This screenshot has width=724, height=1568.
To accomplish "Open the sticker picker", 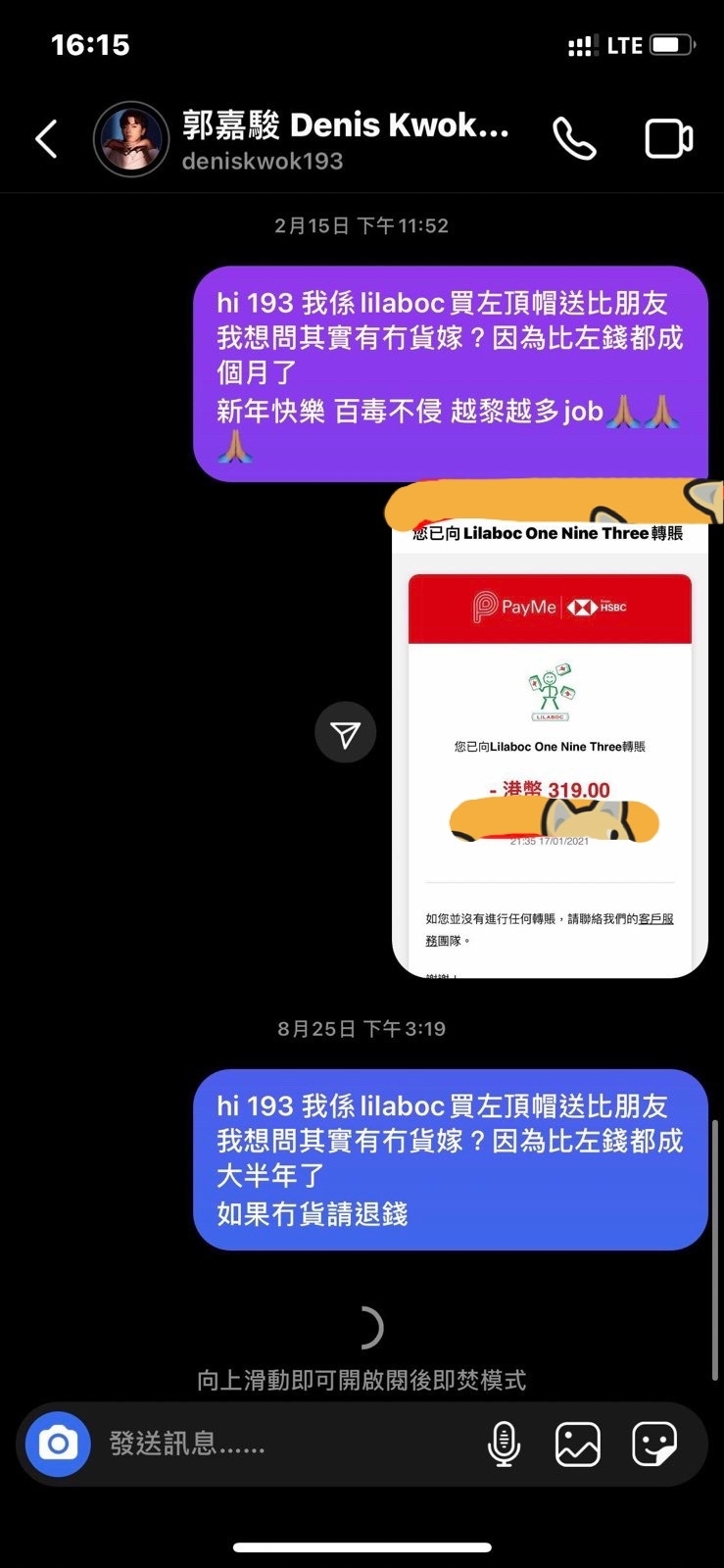I will tap(654, 1444).
